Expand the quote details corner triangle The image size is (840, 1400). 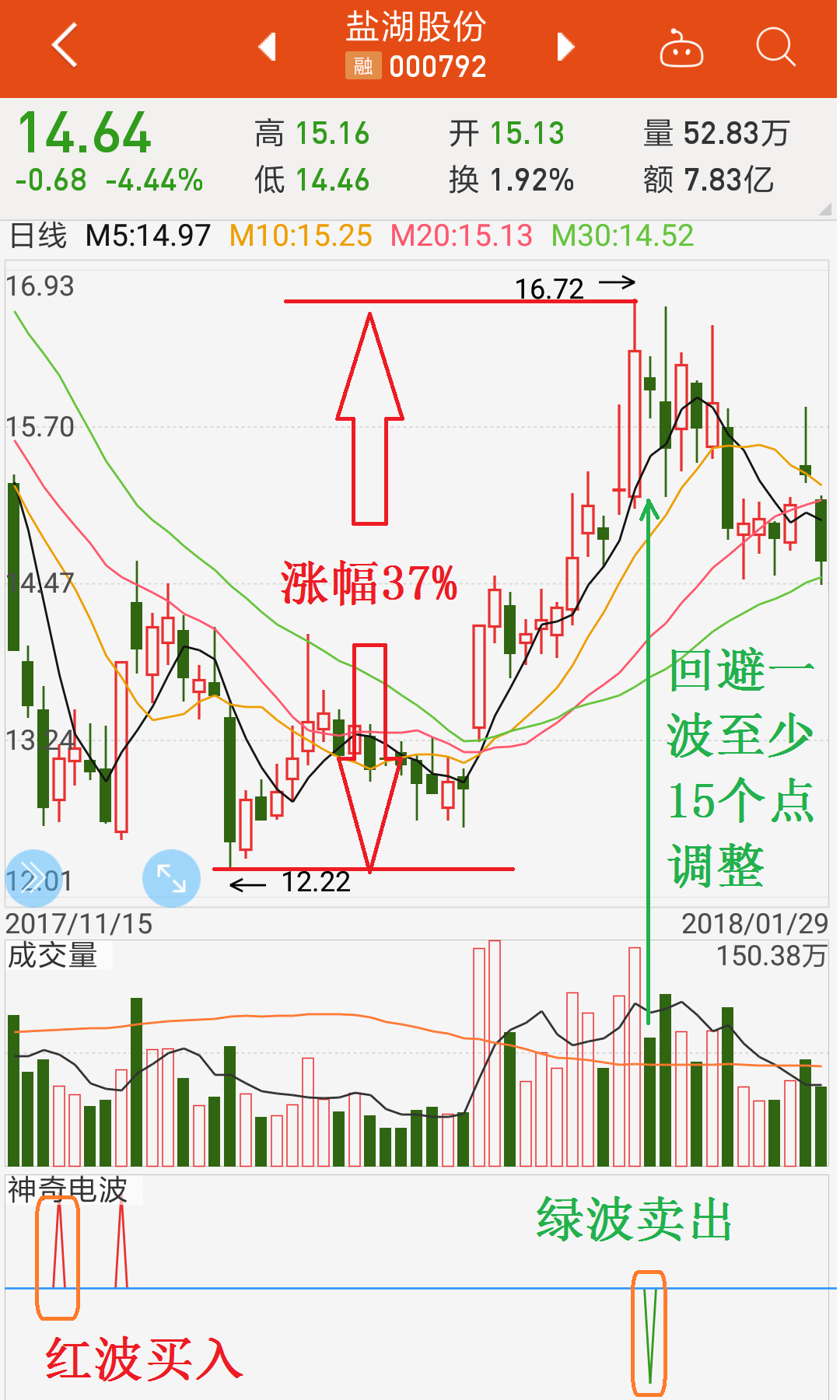(824, 208)
